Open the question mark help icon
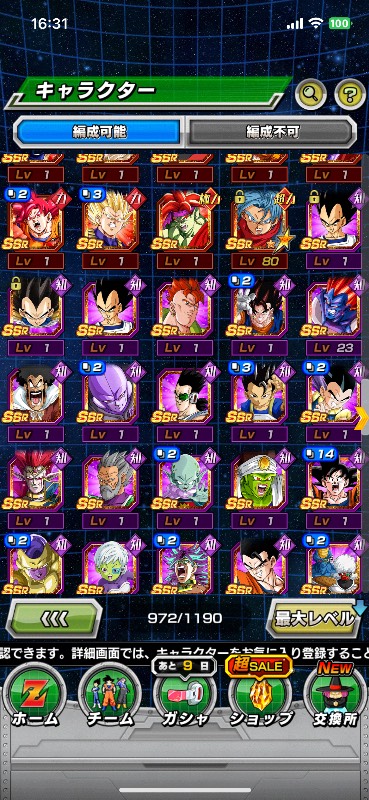Image resolution: width=369 pixels, height=800 pixels. point(350,94)
